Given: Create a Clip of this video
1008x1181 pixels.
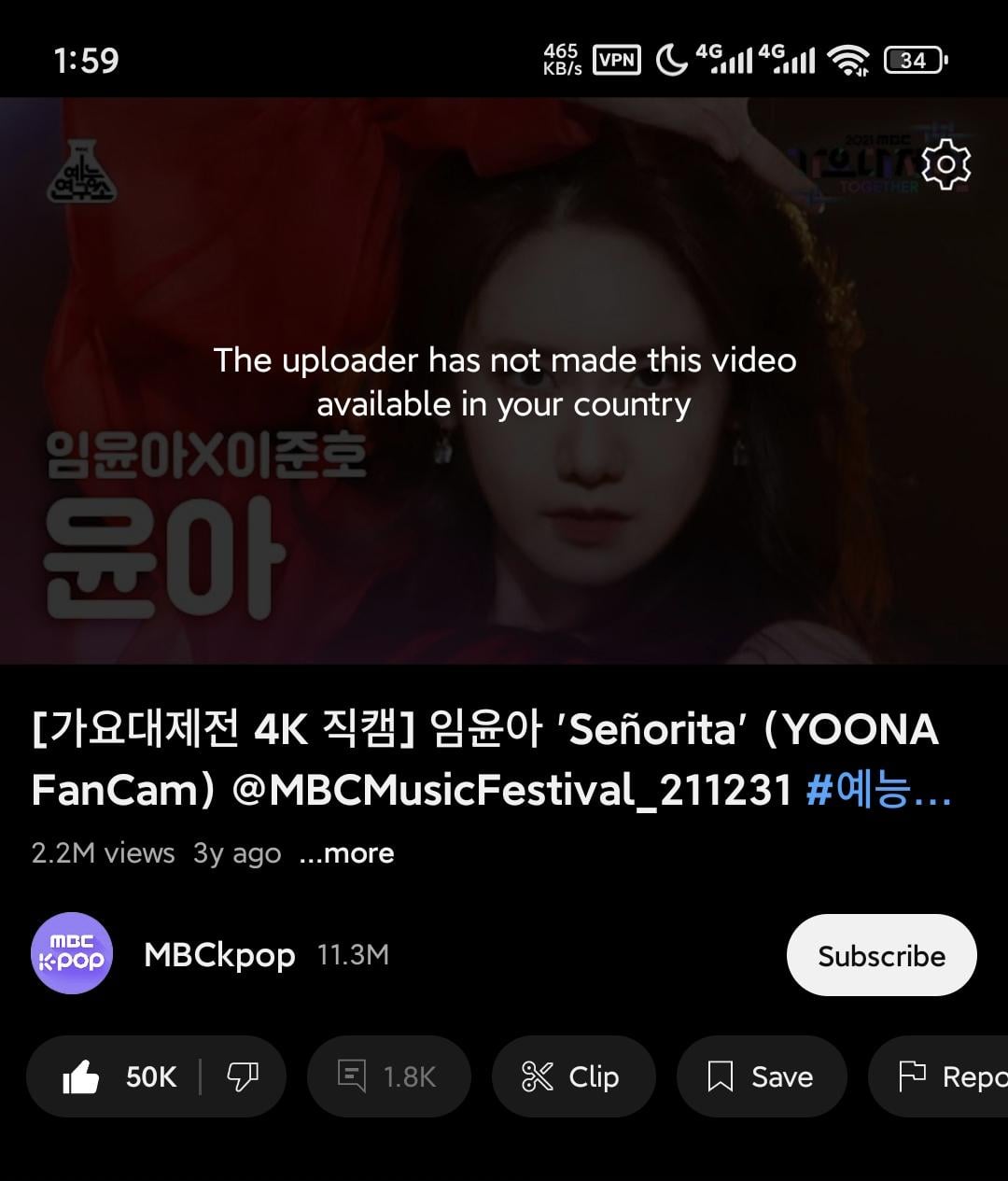Looking at the screenshot, I should [x=572, y=1076].
